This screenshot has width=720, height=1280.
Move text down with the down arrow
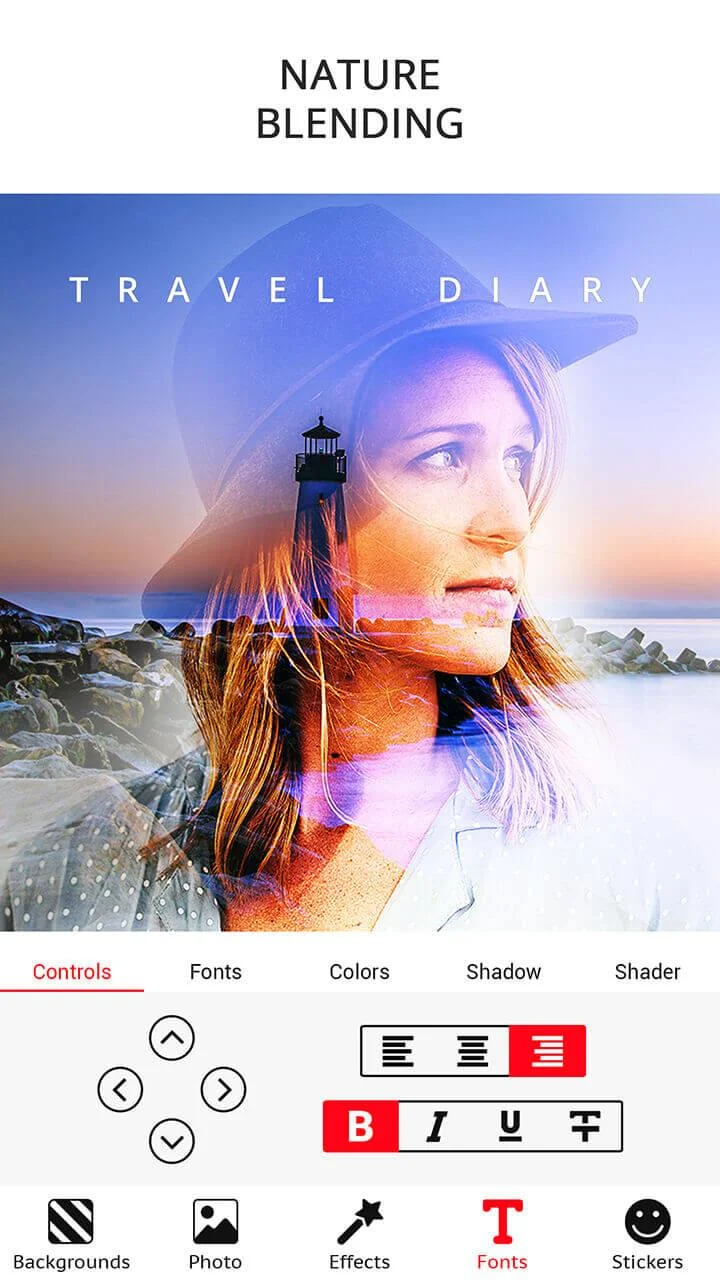pos(172,1140)
